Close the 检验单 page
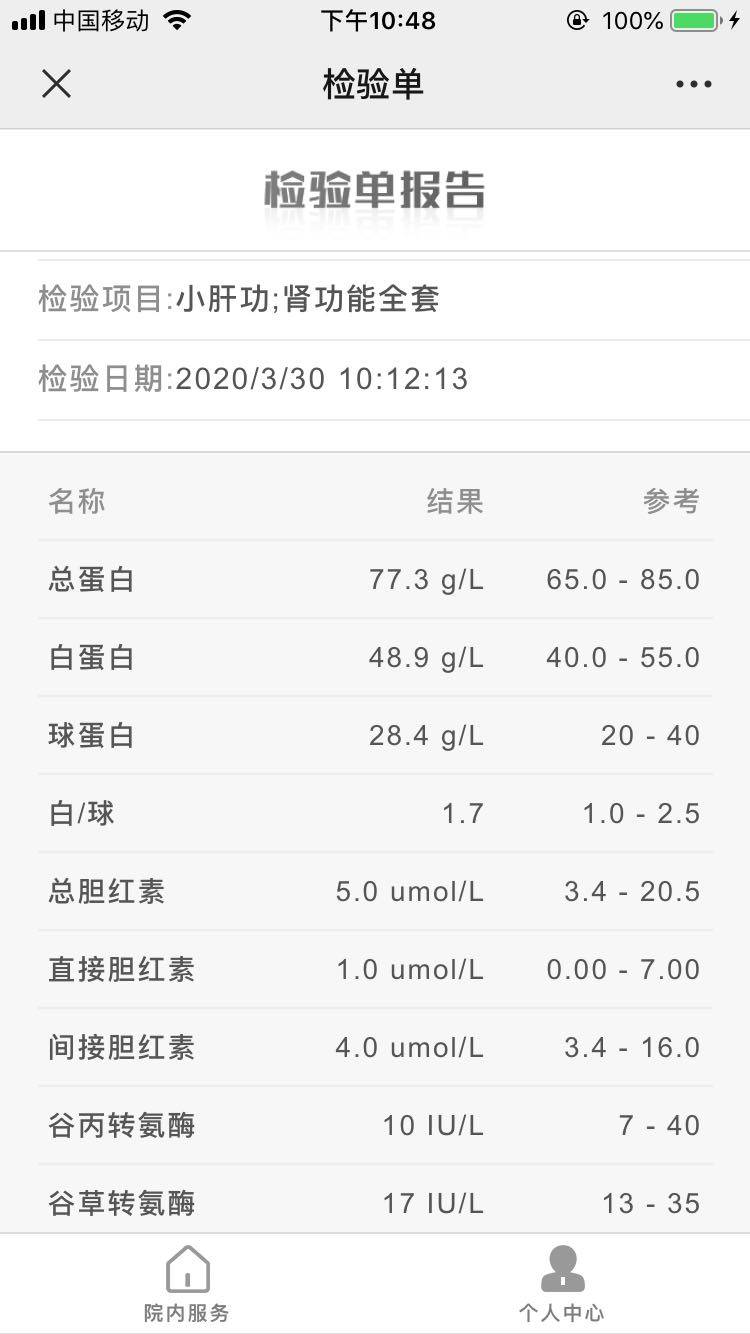Screen dimensions: 750x1334 click(56, 84)
